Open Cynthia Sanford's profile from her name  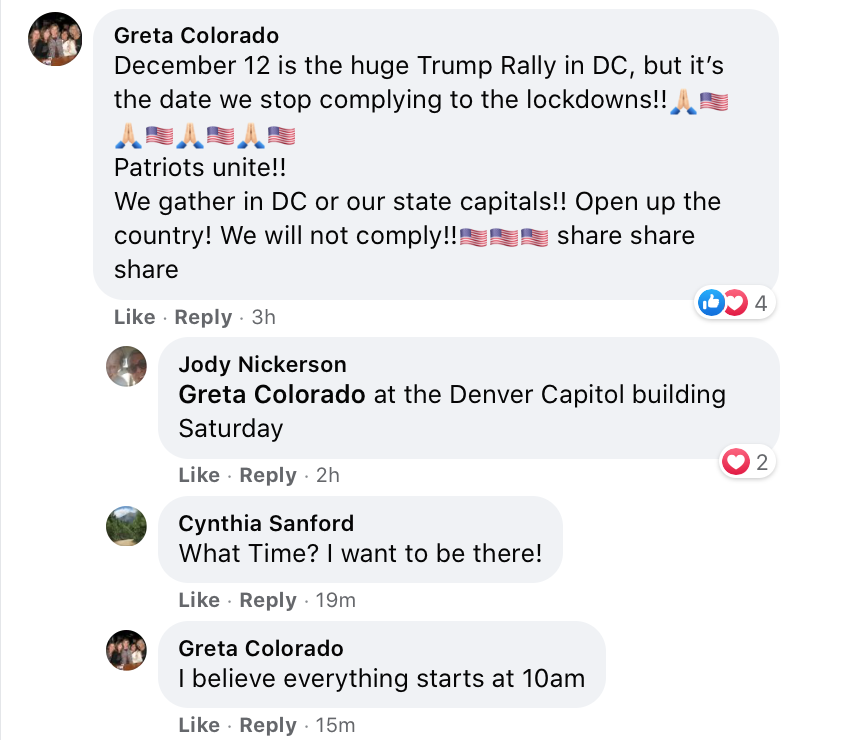[266, 523]
